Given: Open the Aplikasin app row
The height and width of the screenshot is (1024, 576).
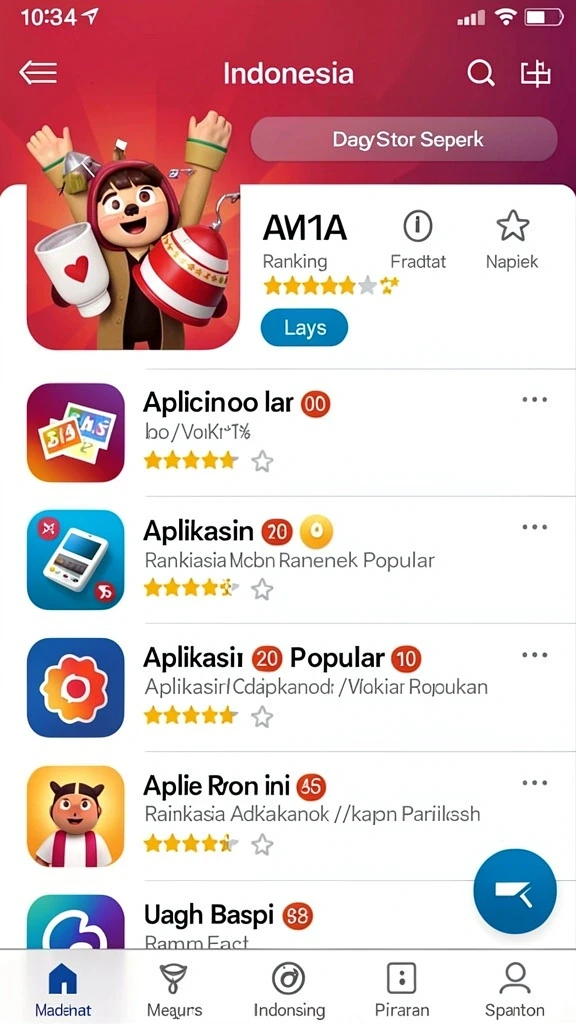Looking at the screenshot, I should point(288,560).
